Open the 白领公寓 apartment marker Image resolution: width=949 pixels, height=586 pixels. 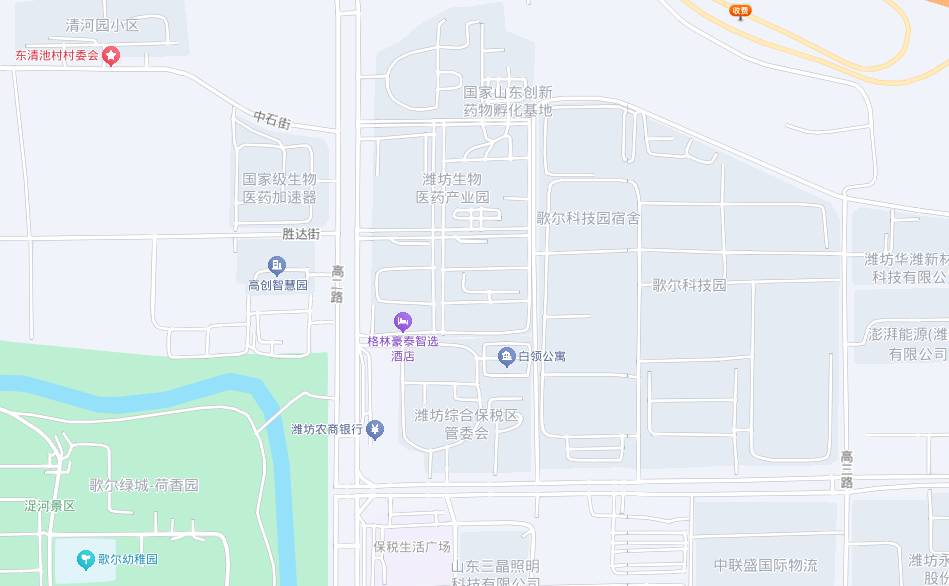point(506,356)
